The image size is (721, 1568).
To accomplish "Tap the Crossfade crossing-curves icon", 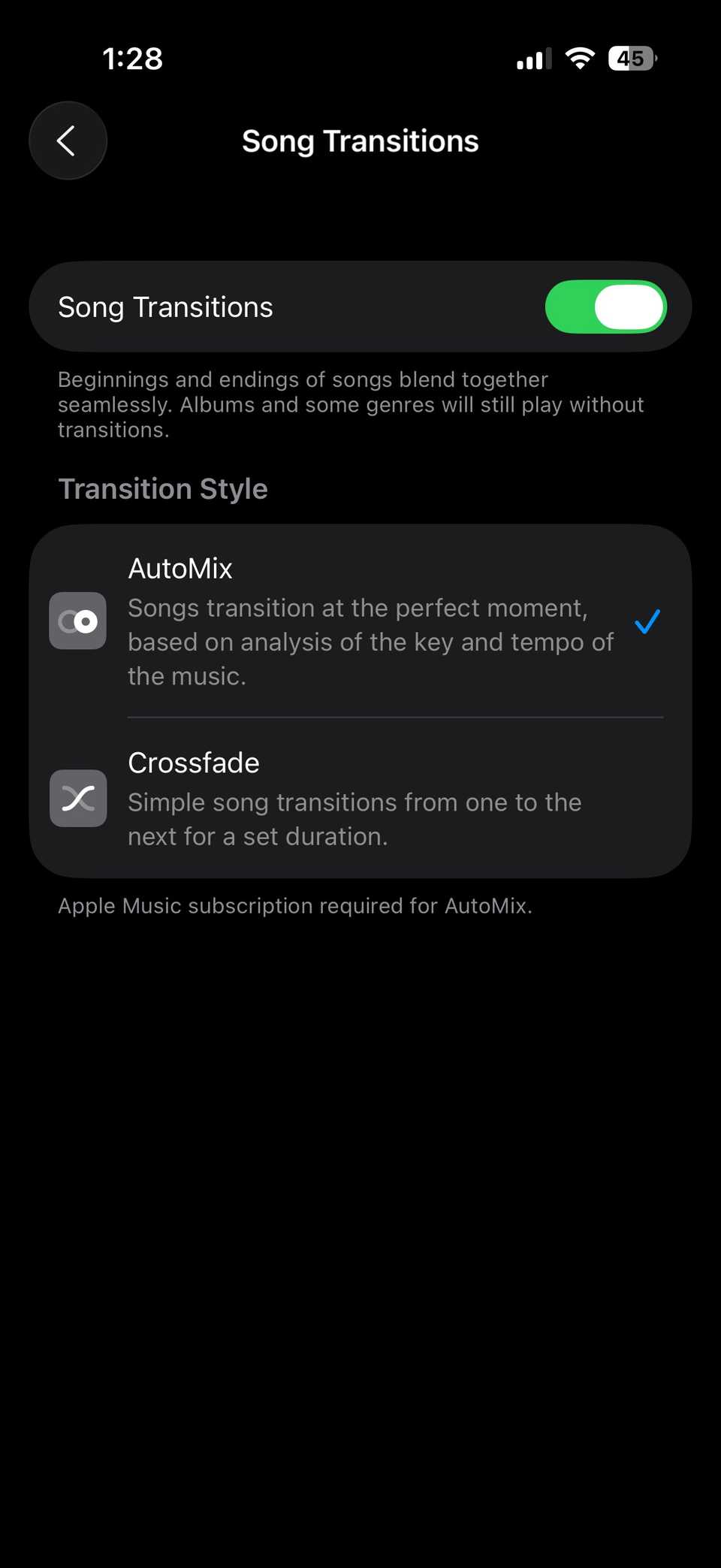I will [77, 799].
